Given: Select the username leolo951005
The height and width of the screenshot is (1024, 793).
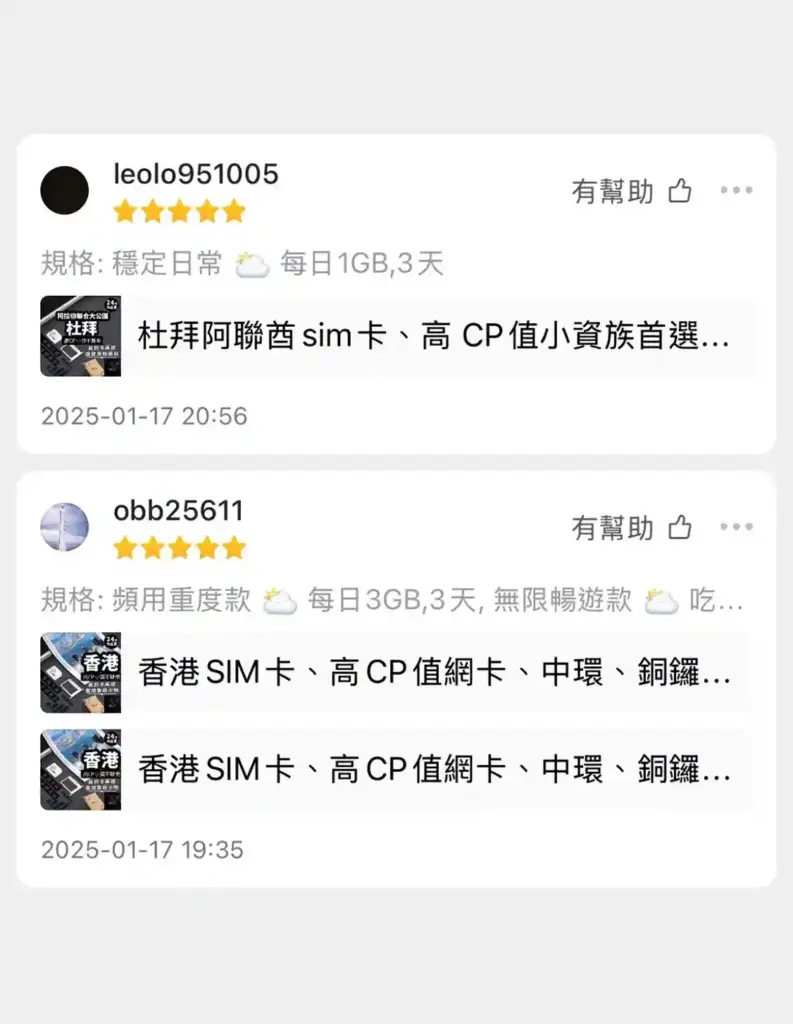Looking at the screenshot, I should click(x=195, y=172).
